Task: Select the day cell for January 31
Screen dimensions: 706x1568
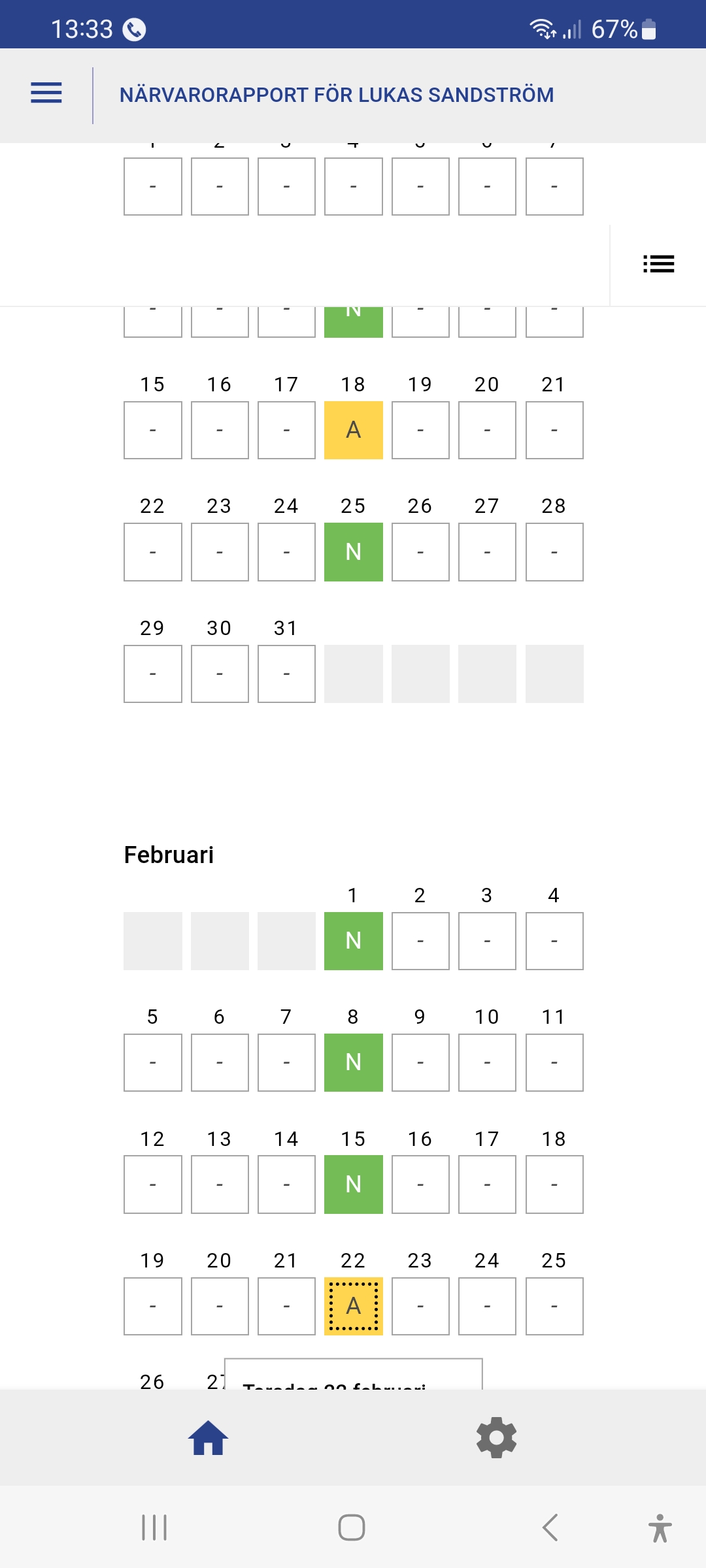Action: tap(286, 674)
